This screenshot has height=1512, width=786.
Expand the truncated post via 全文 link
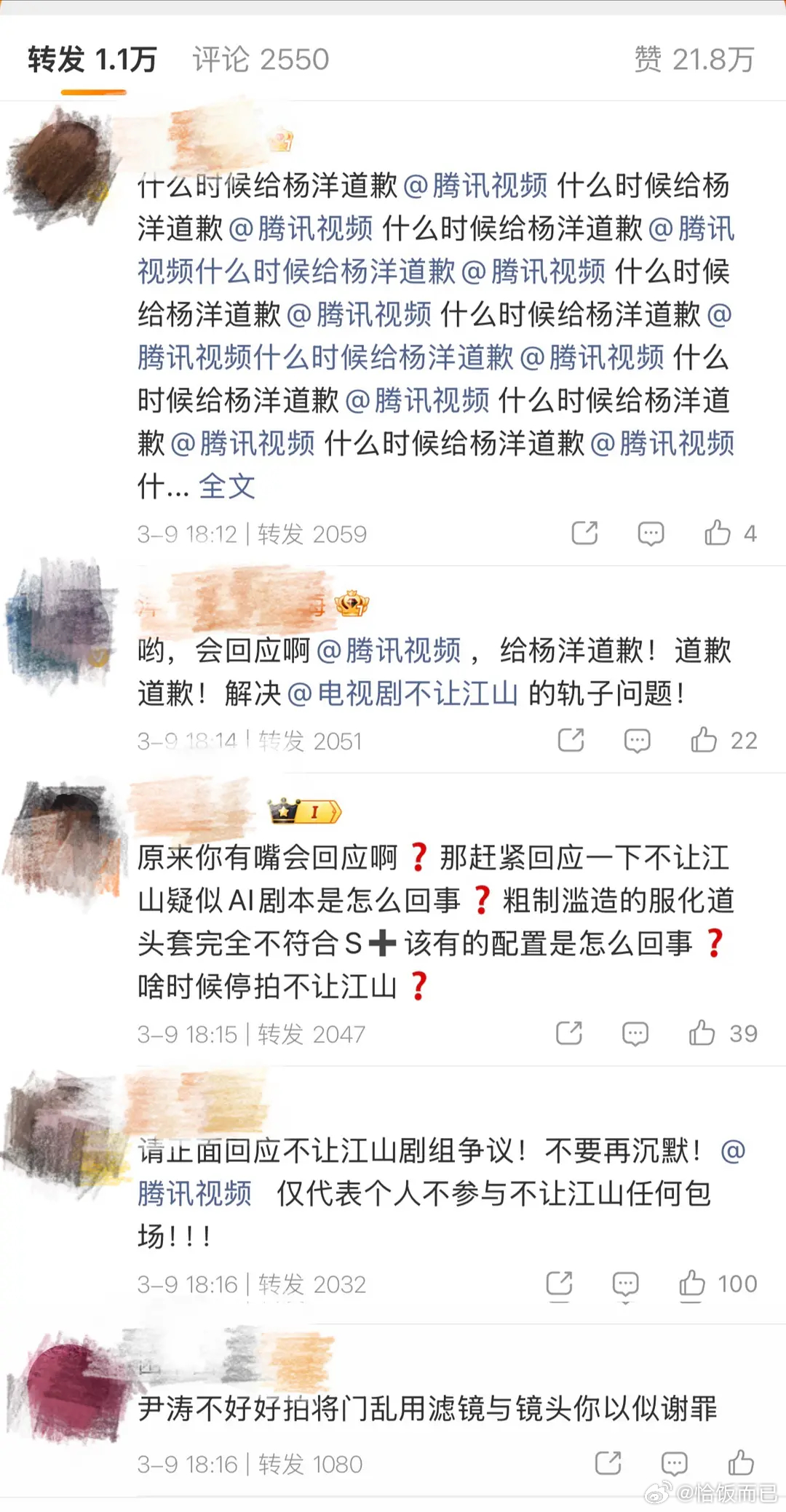(x=226, y=488)
